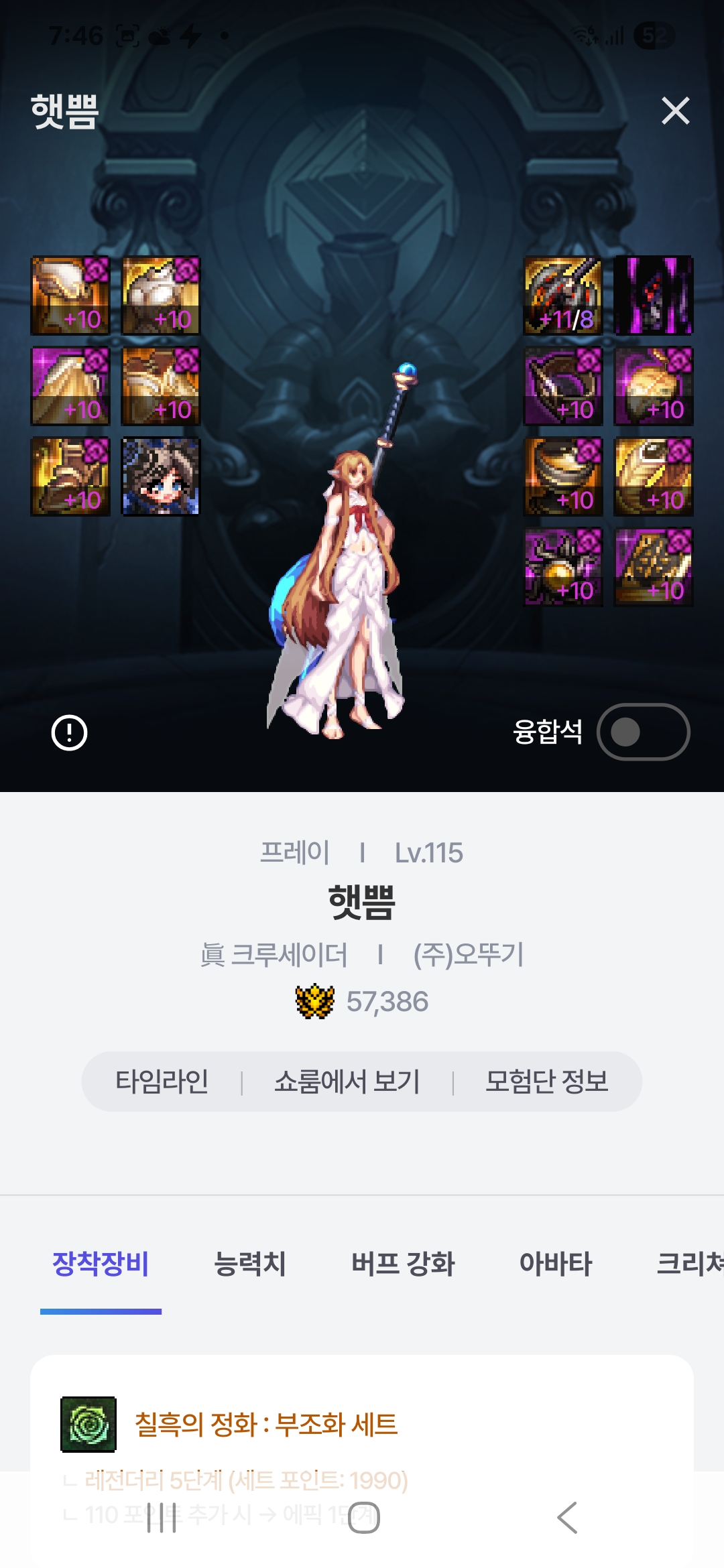Open 타임라인
Viewport: 724px width, 1568px height.
[162, 1081]
